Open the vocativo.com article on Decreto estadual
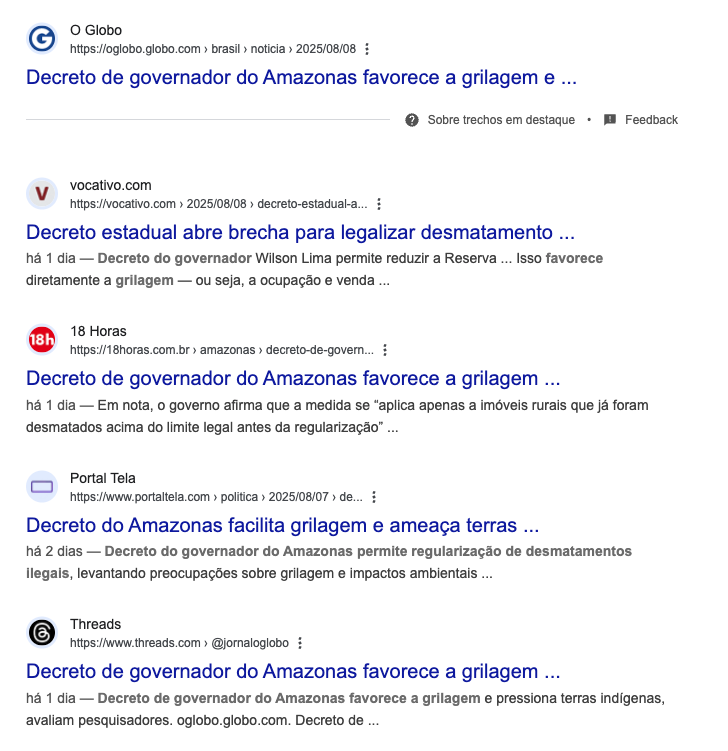The height and width of the screenshot is (751, 728). 300,233
